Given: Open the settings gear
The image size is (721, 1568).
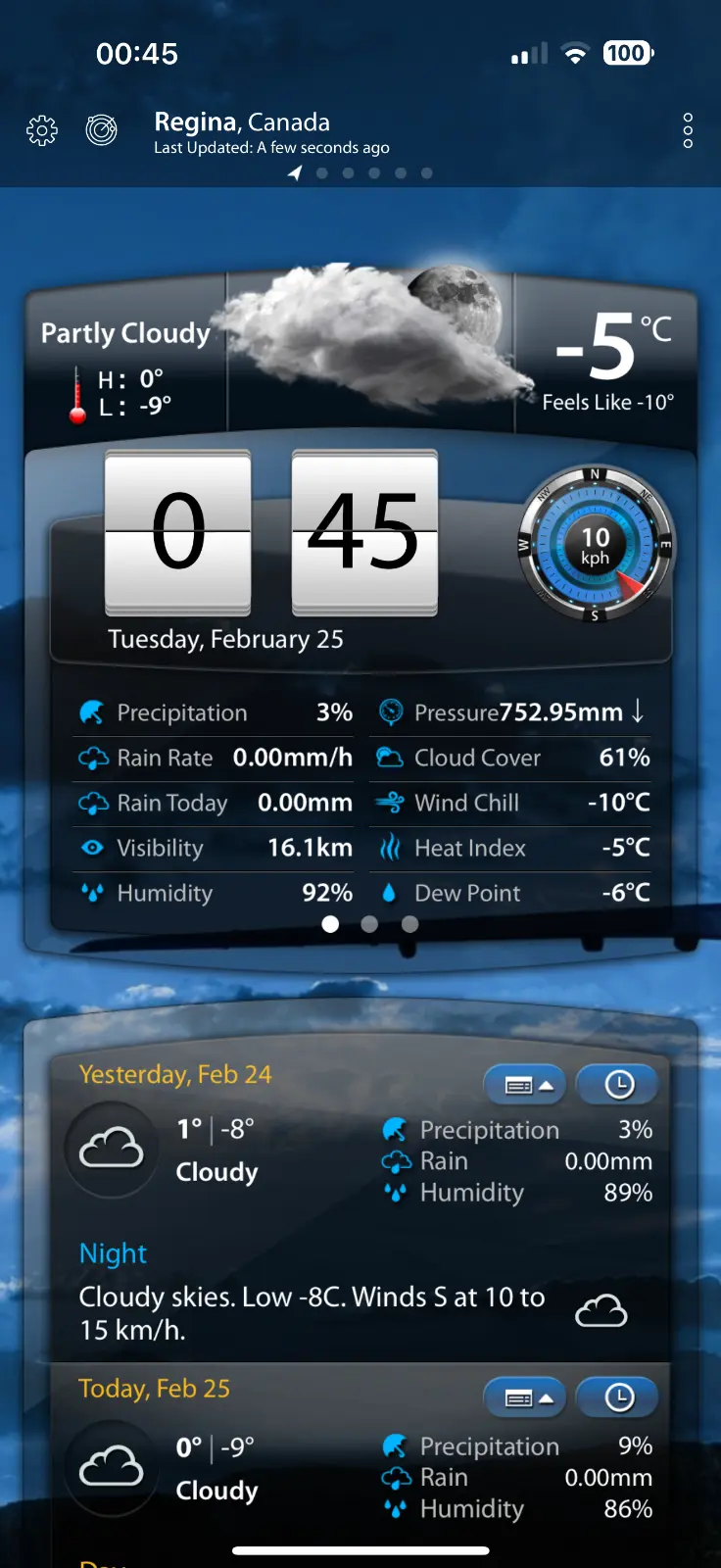Looking at the screenshot, I should tap(42, 130).
